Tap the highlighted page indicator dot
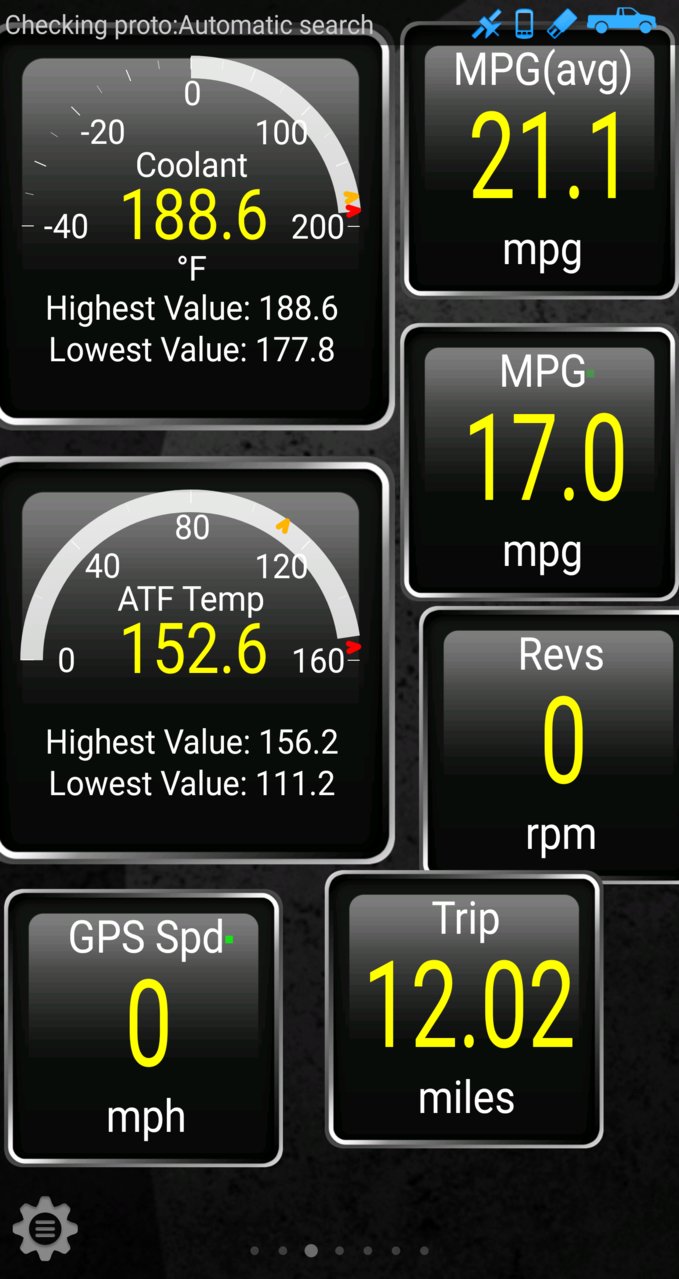The height and width of the screenshot is (1279, 679). 311,1250
